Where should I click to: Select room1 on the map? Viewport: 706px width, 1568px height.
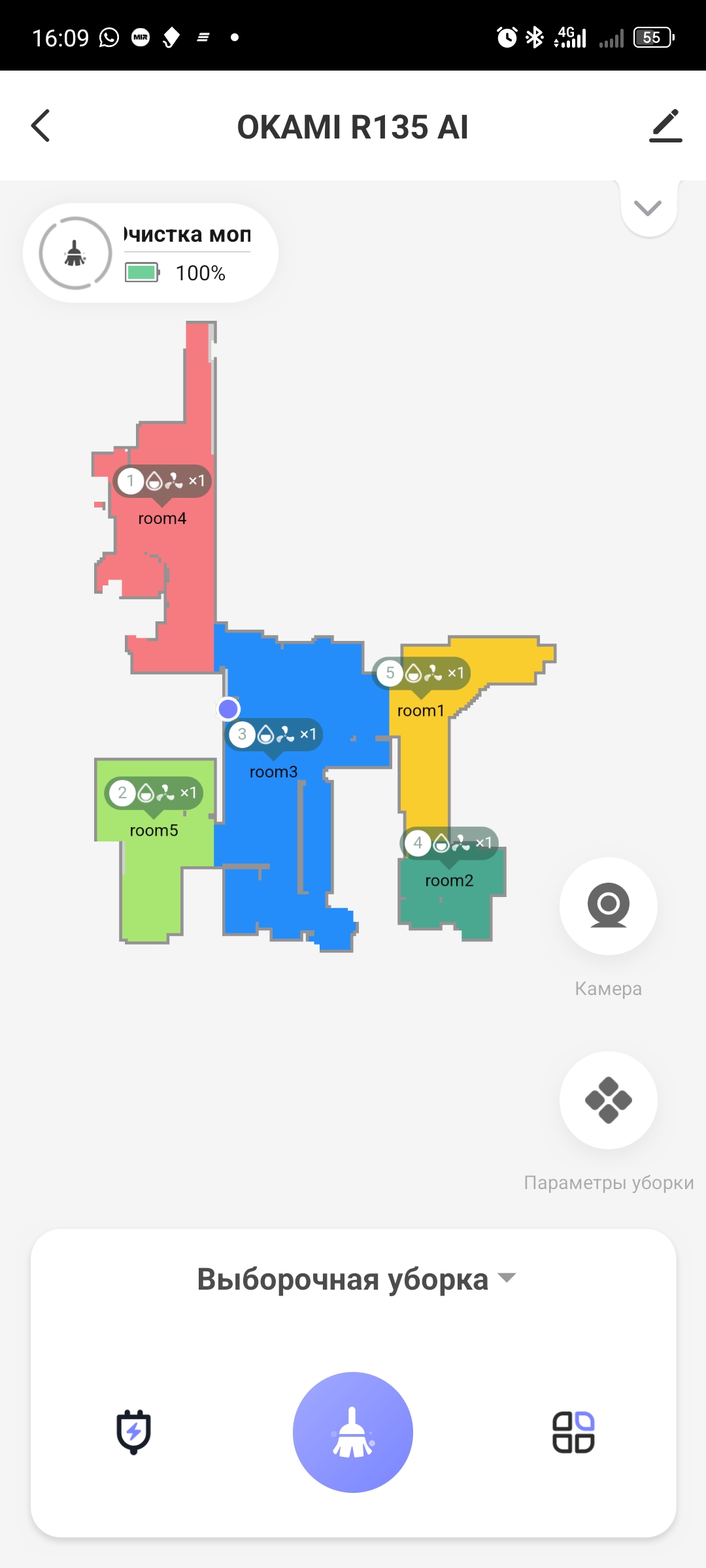pyautogui.click(x=421, y=710)
